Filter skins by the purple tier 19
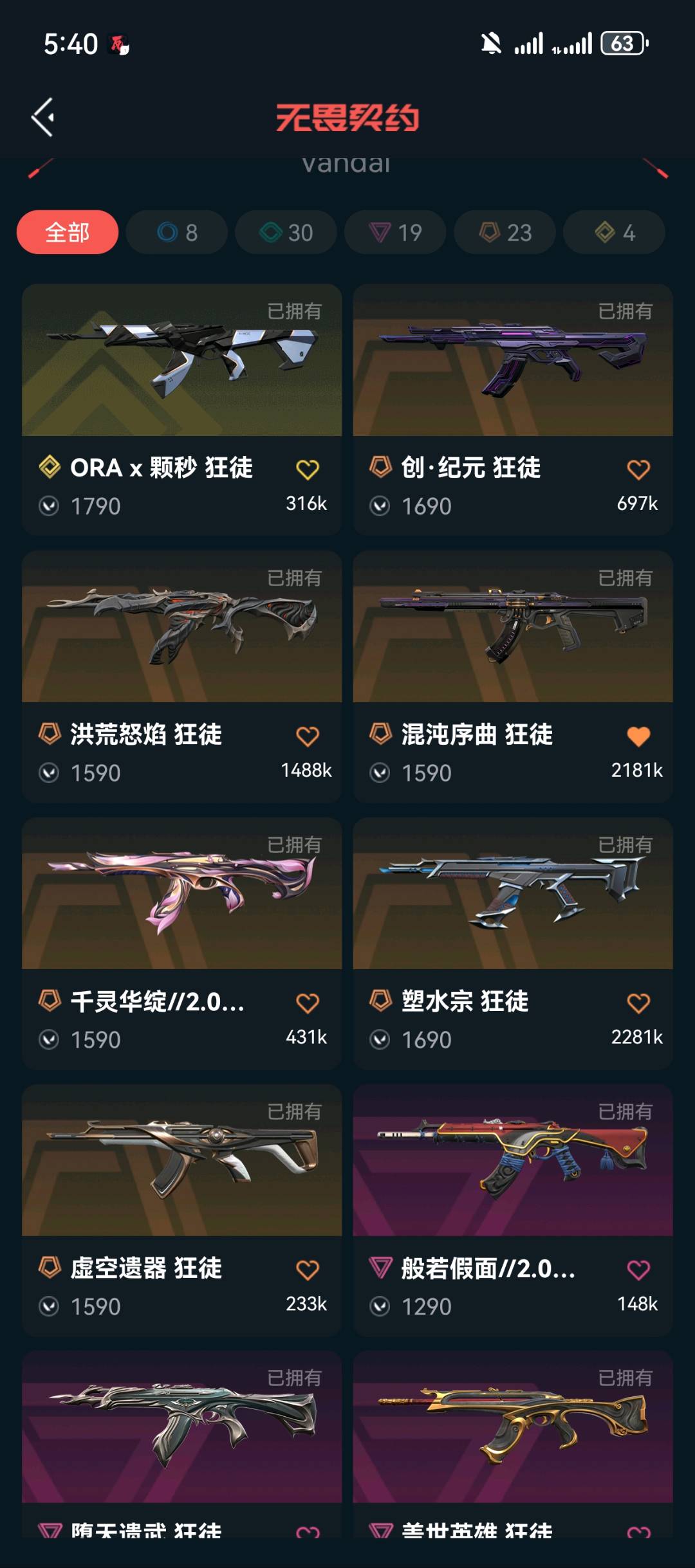The height and width of the screenshot is (1568, 695). (x=395, y=232)
